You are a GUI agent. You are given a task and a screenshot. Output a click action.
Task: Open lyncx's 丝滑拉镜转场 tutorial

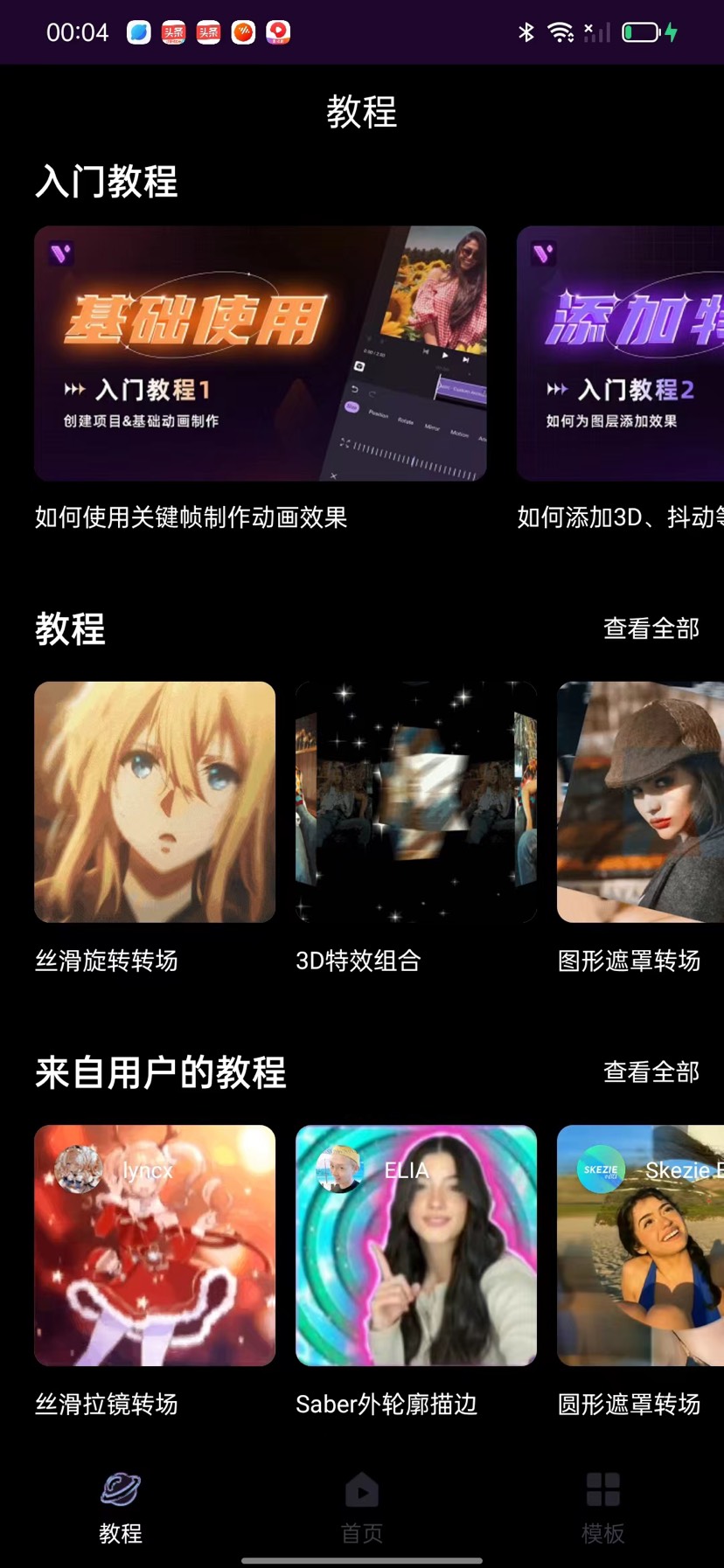tap(155, 1245)
